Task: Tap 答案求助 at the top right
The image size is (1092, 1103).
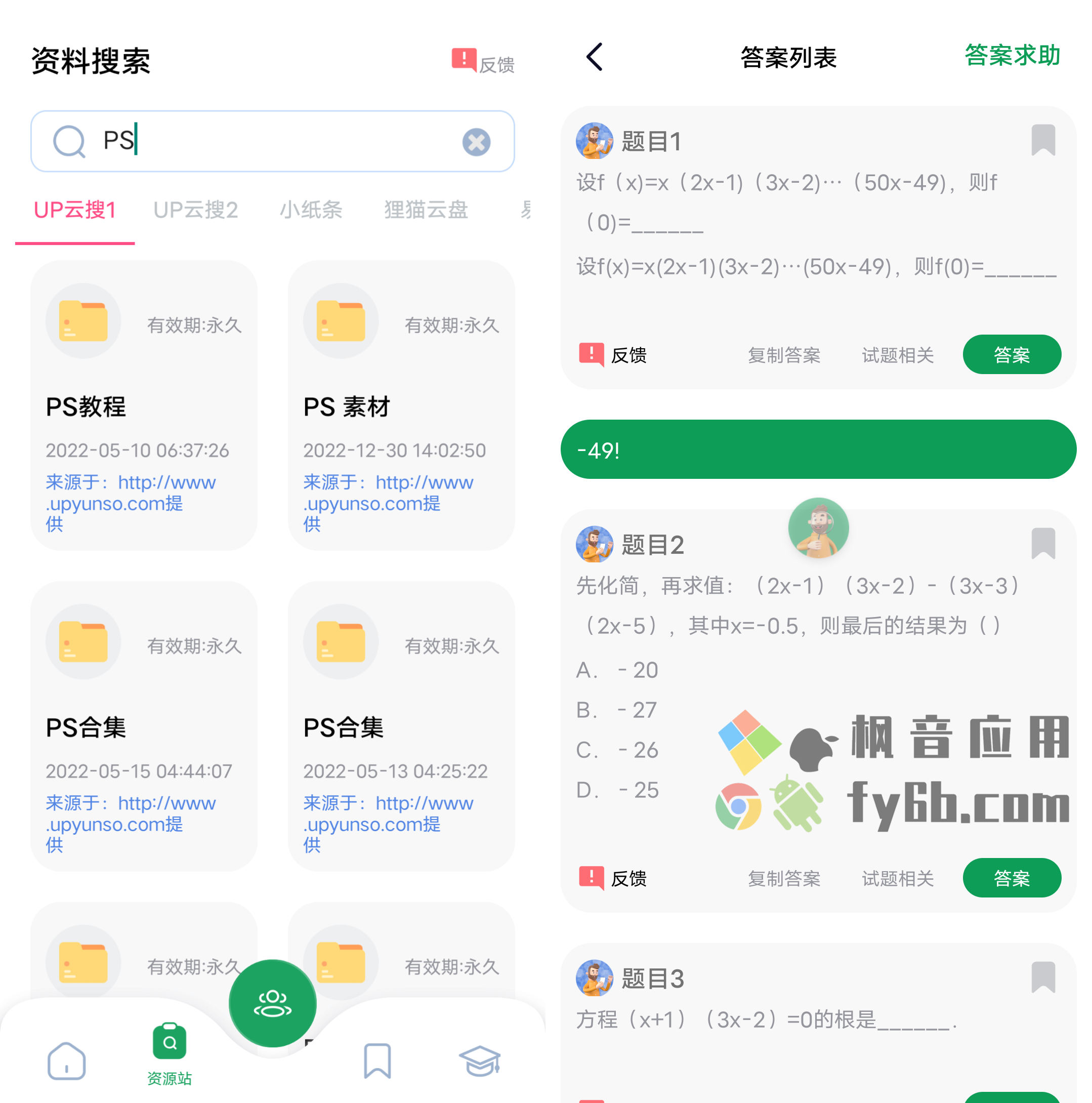Action: tap(1012, 56)
